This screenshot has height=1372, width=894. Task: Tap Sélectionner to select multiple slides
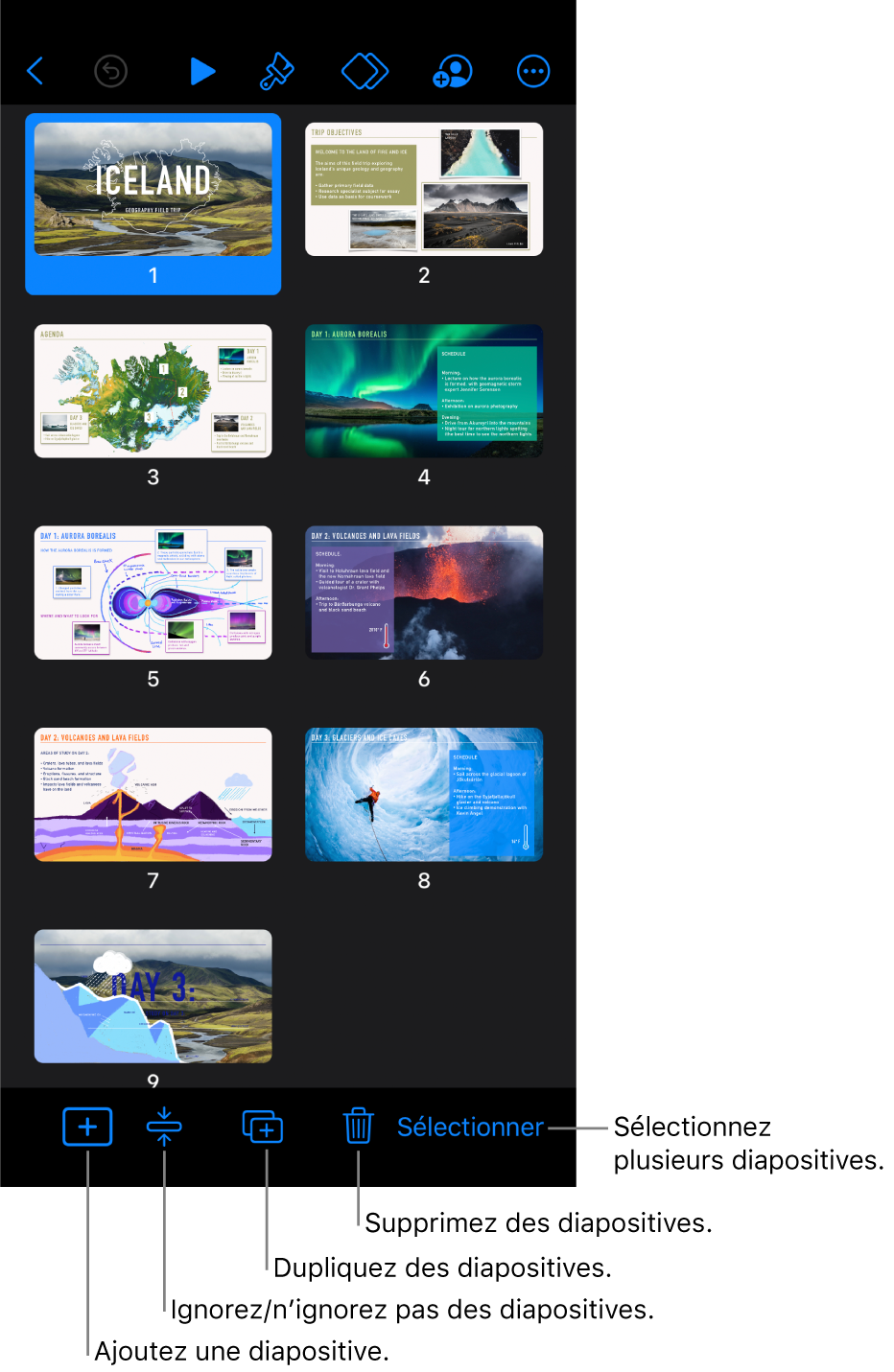pos(470,1127)
